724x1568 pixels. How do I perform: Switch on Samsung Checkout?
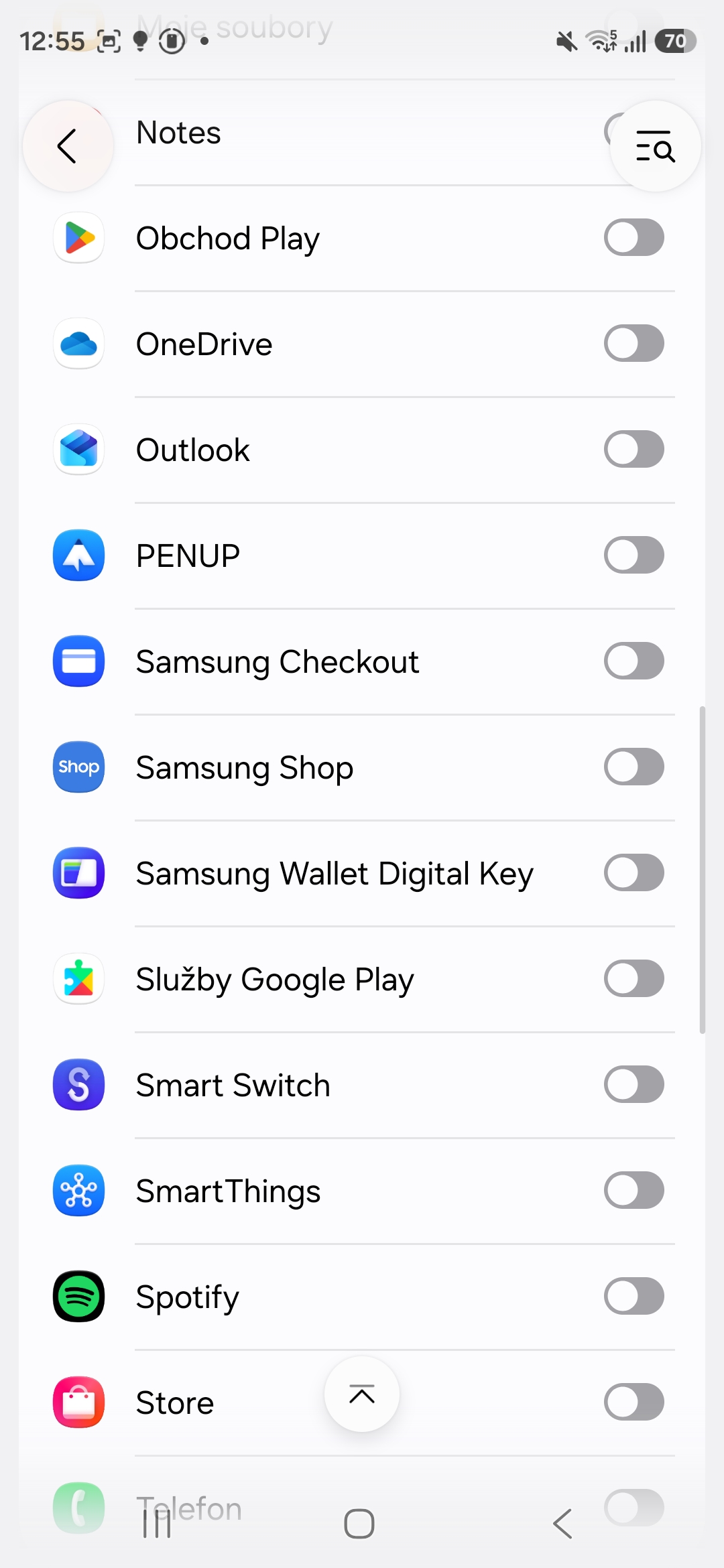pos(633,661)
